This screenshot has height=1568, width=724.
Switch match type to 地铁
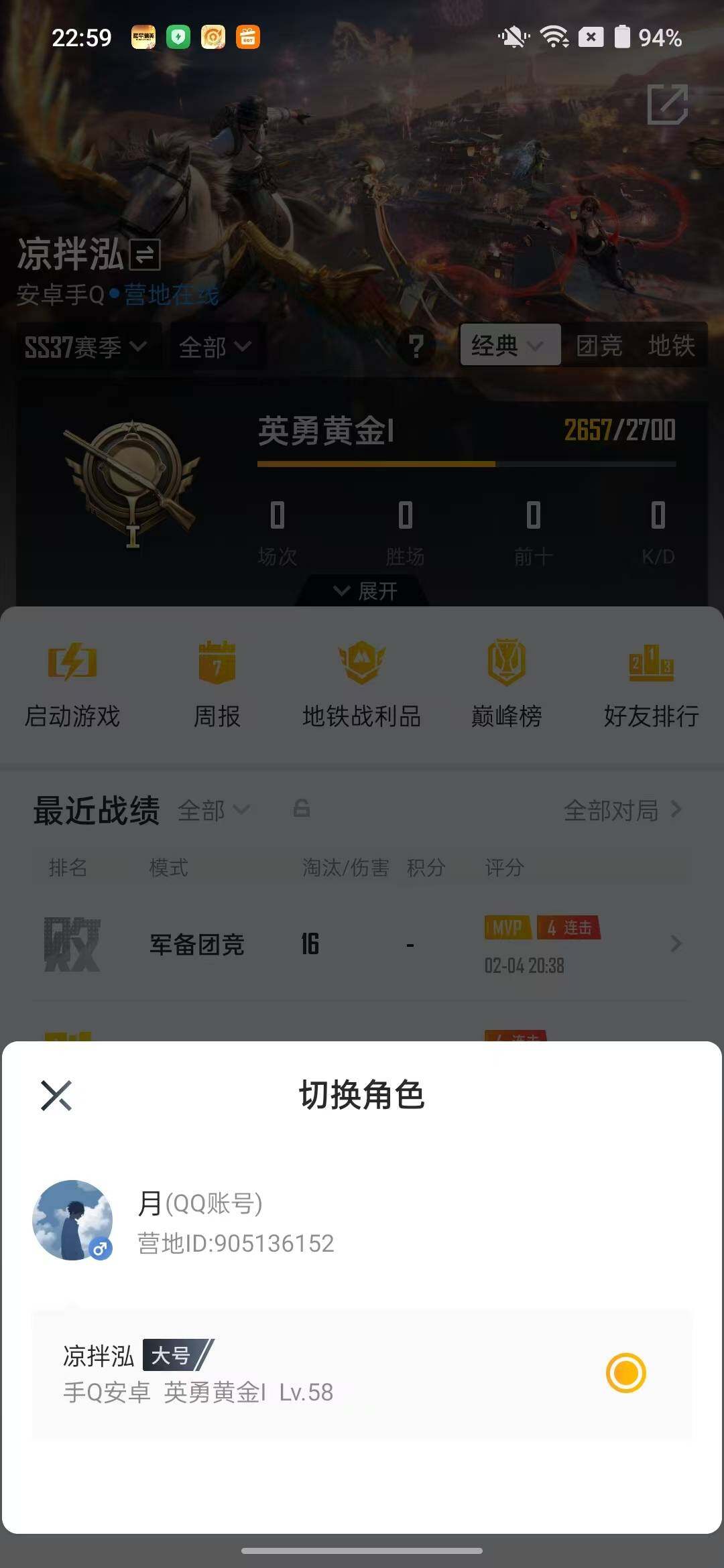[x=672, y=345]
